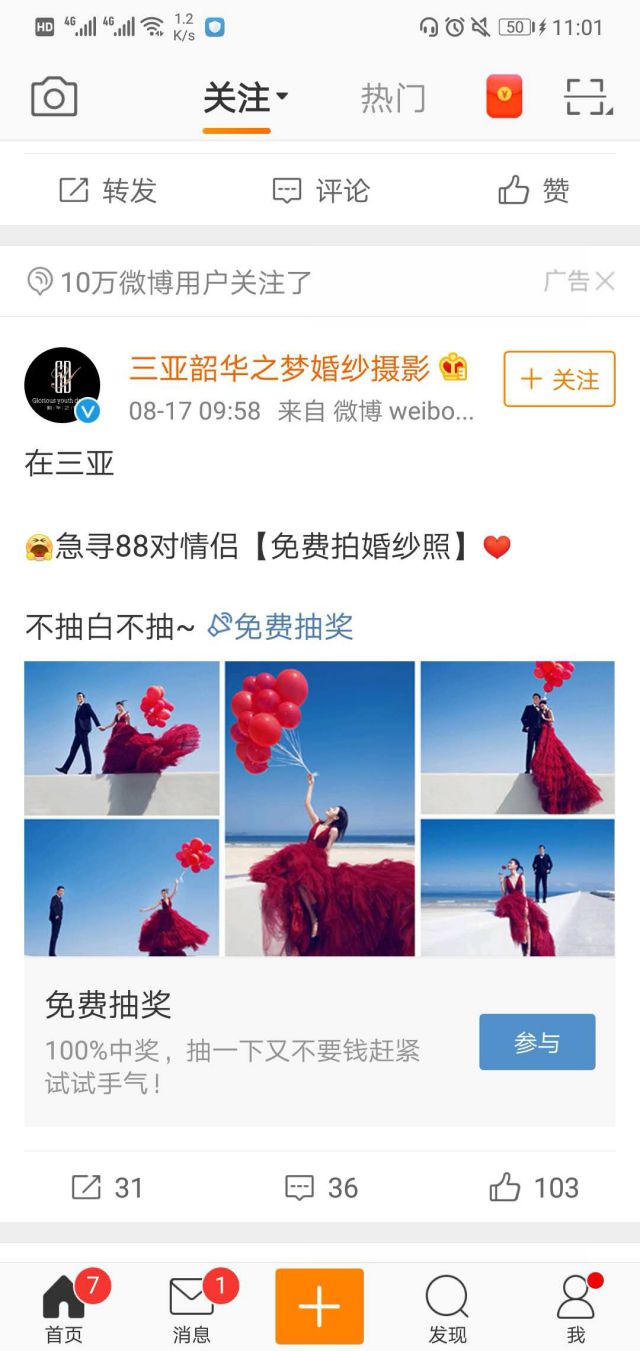The image size is (640, 1351).
Task: Open the red envelope icon
Action: coord(504,97)
